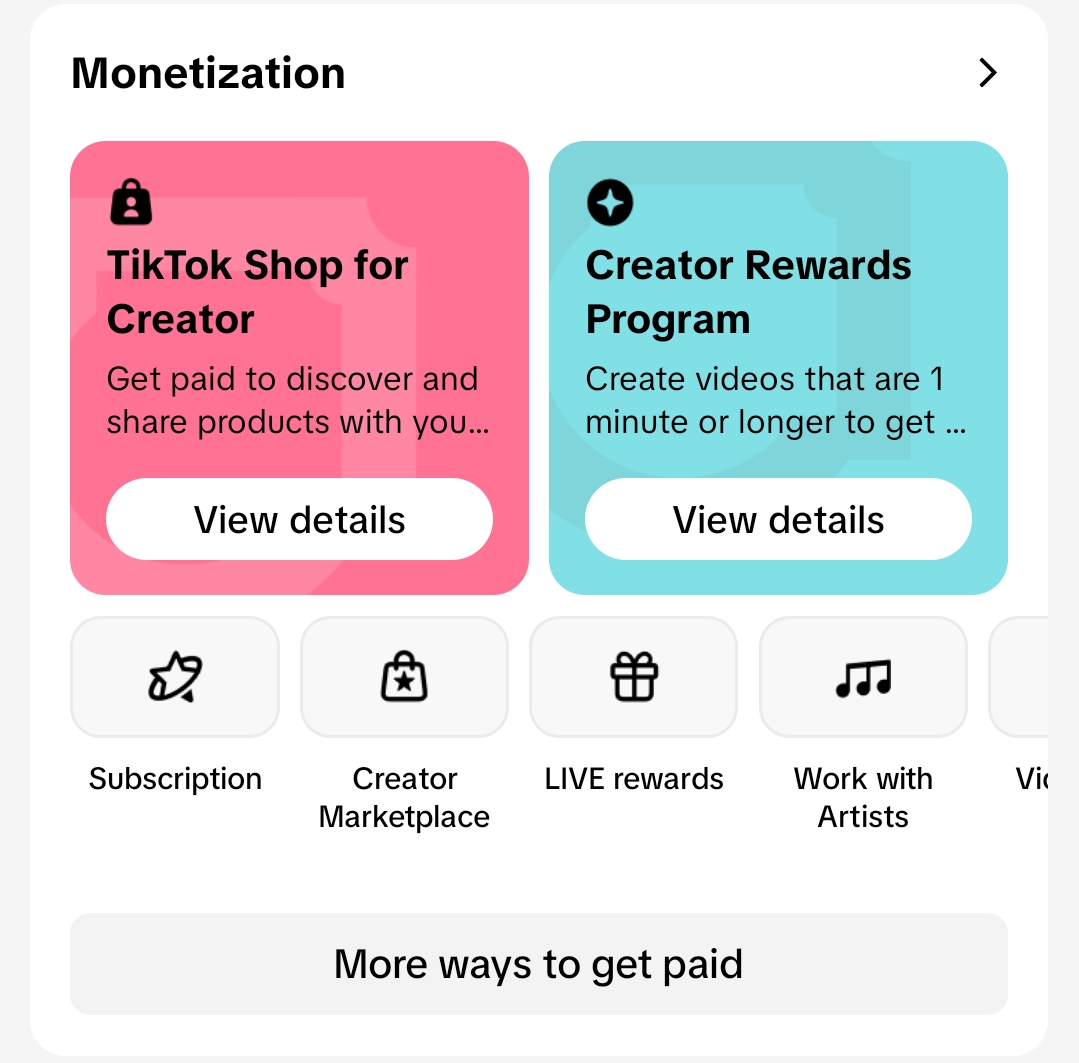The height and width of the screenshot is (1063, 1079).
Task: Open the Subscription option
Action: [x=175, y=678]
